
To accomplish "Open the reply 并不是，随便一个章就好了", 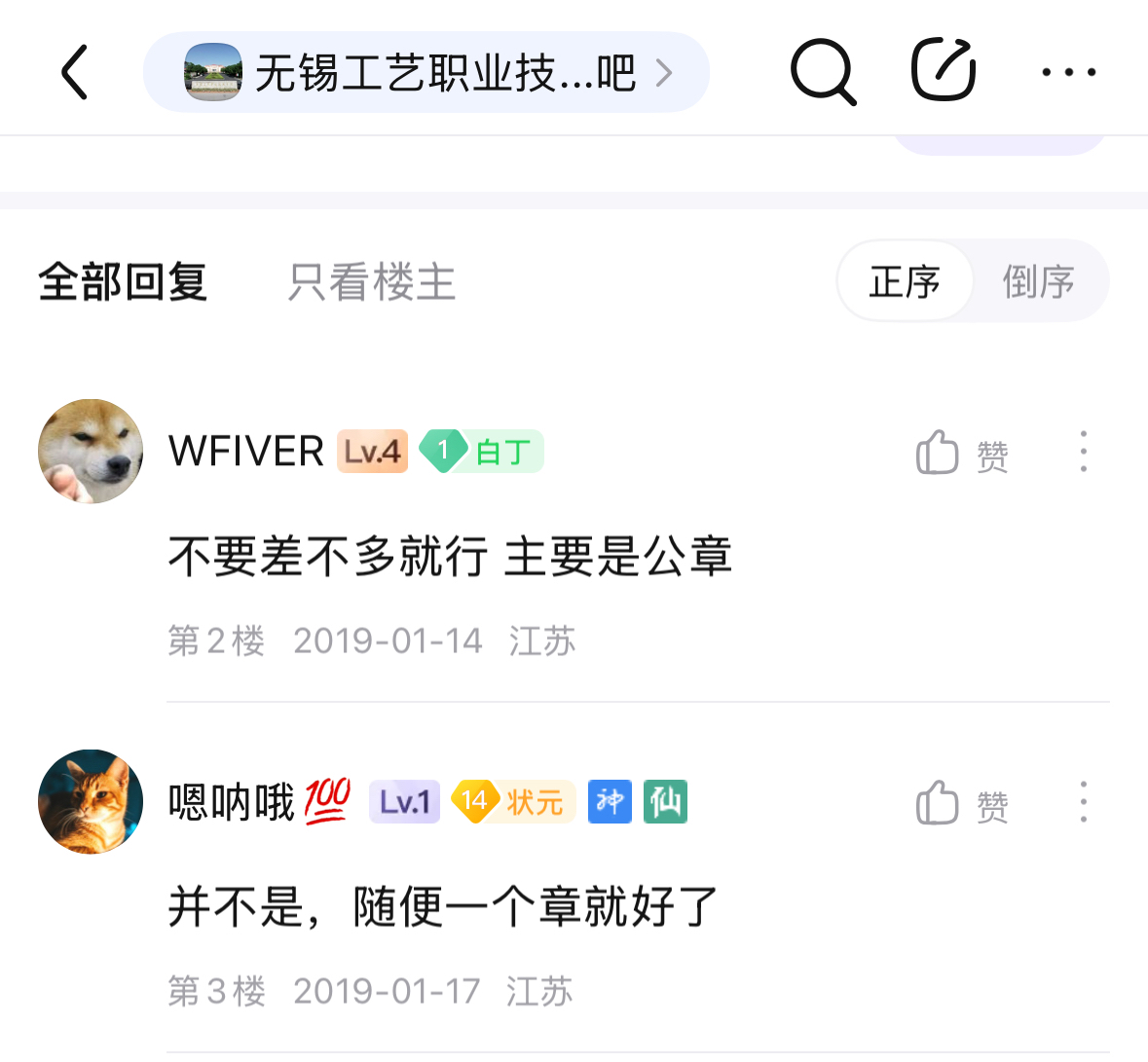I will tap(443, 907).
